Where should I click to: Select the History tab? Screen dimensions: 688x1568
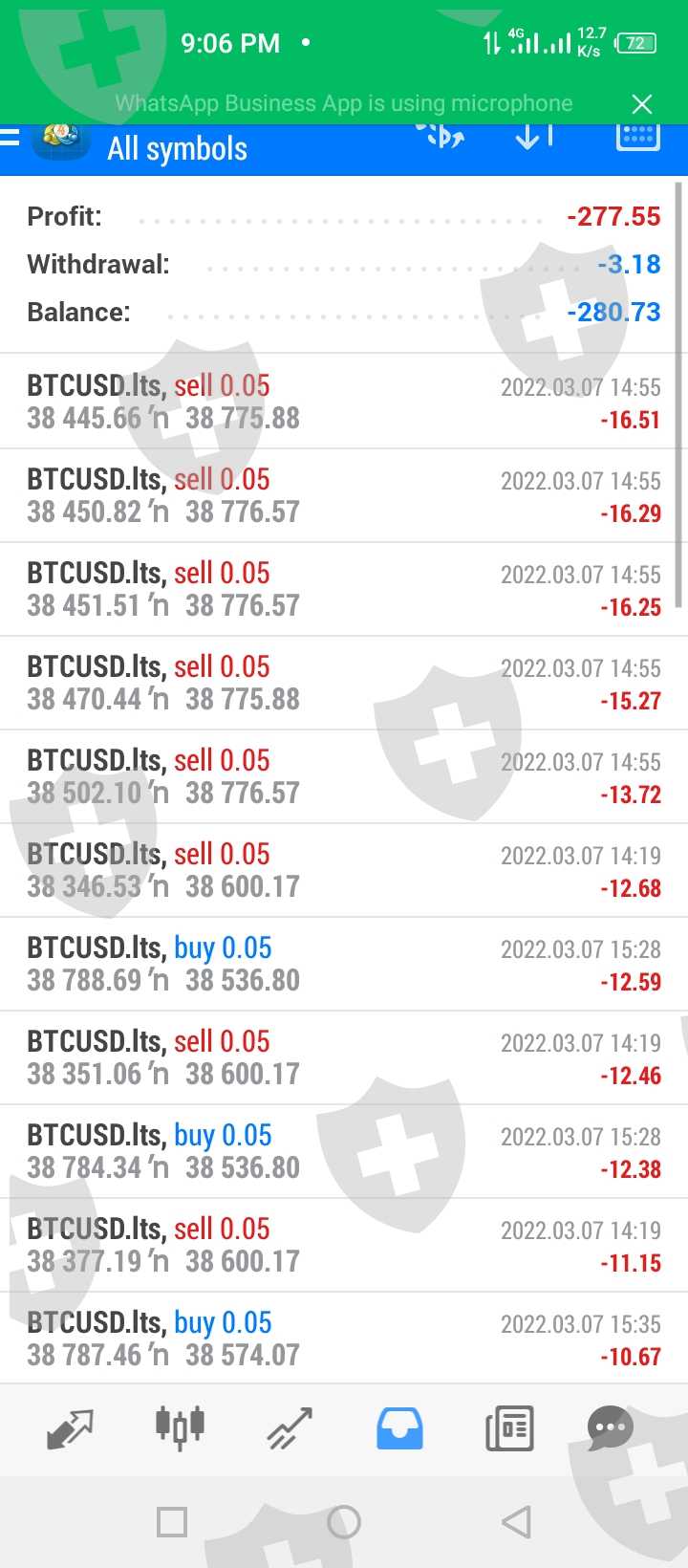(x=399, y=1428)
